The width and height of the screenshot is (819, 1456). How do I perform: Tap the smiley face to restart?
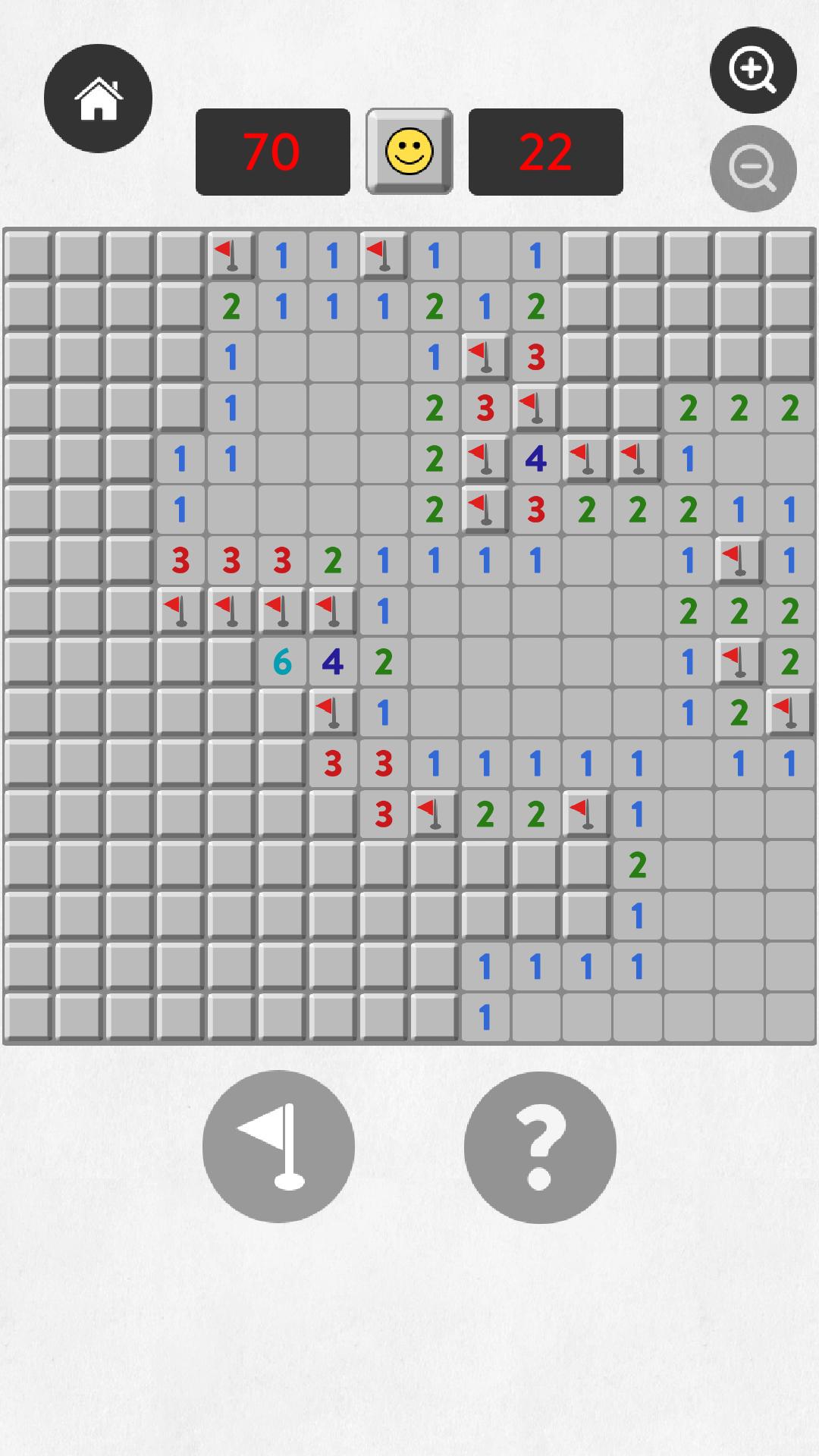pos(409,152)
